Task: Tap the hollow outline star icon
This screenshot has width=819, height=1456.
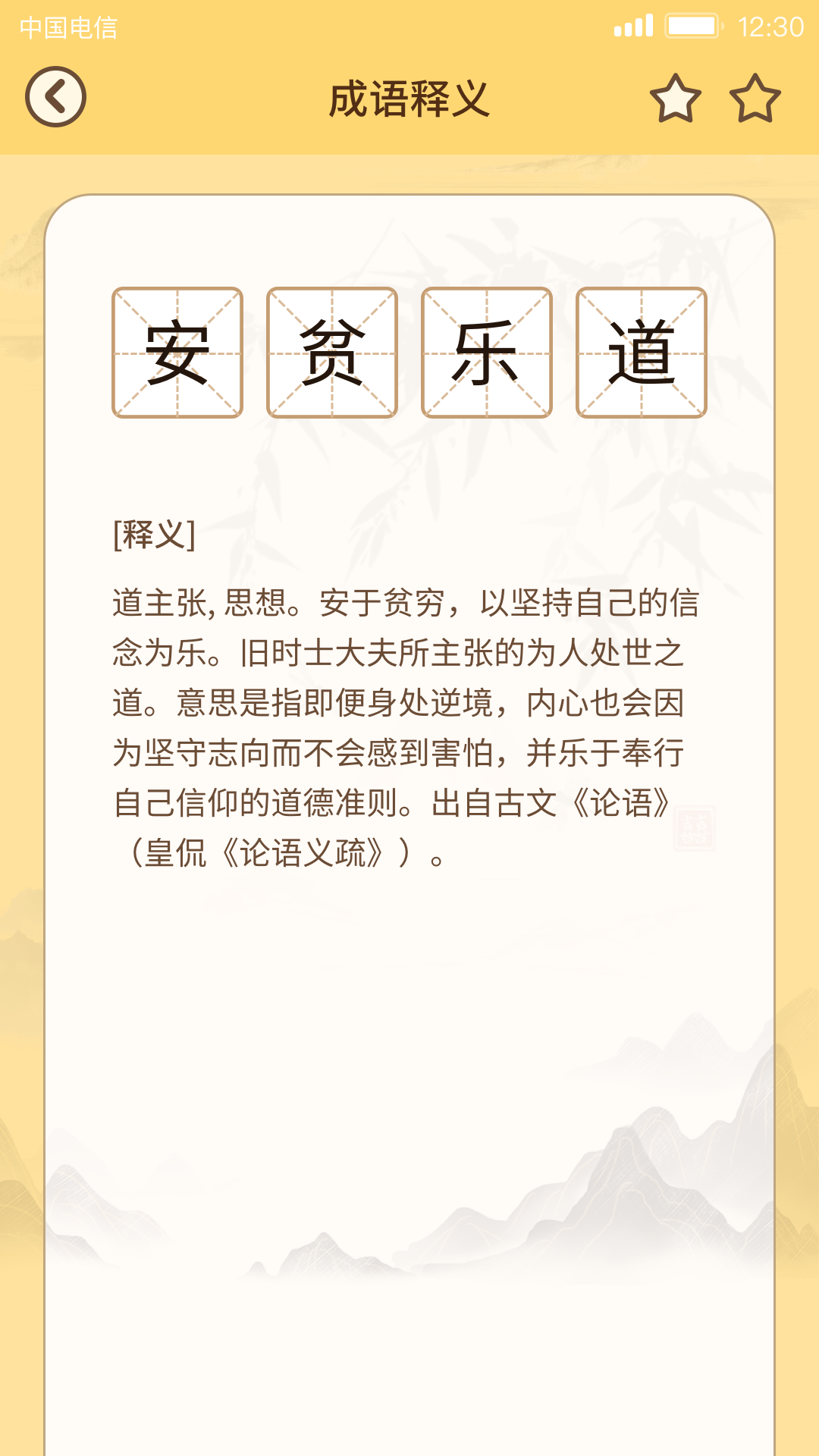Action: (755, 99)
